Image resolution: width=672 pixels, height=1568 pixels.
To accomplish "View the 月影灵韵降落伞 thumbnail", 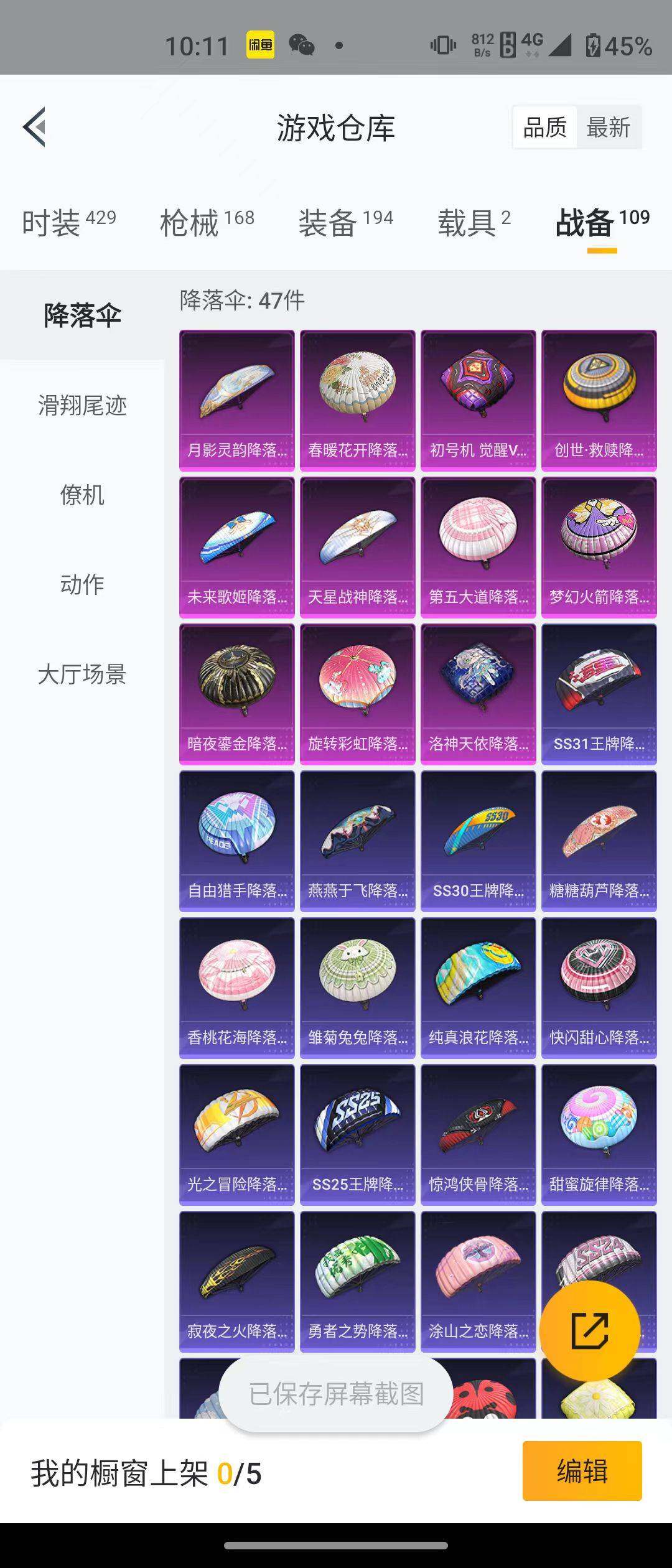I will (236, 398).
